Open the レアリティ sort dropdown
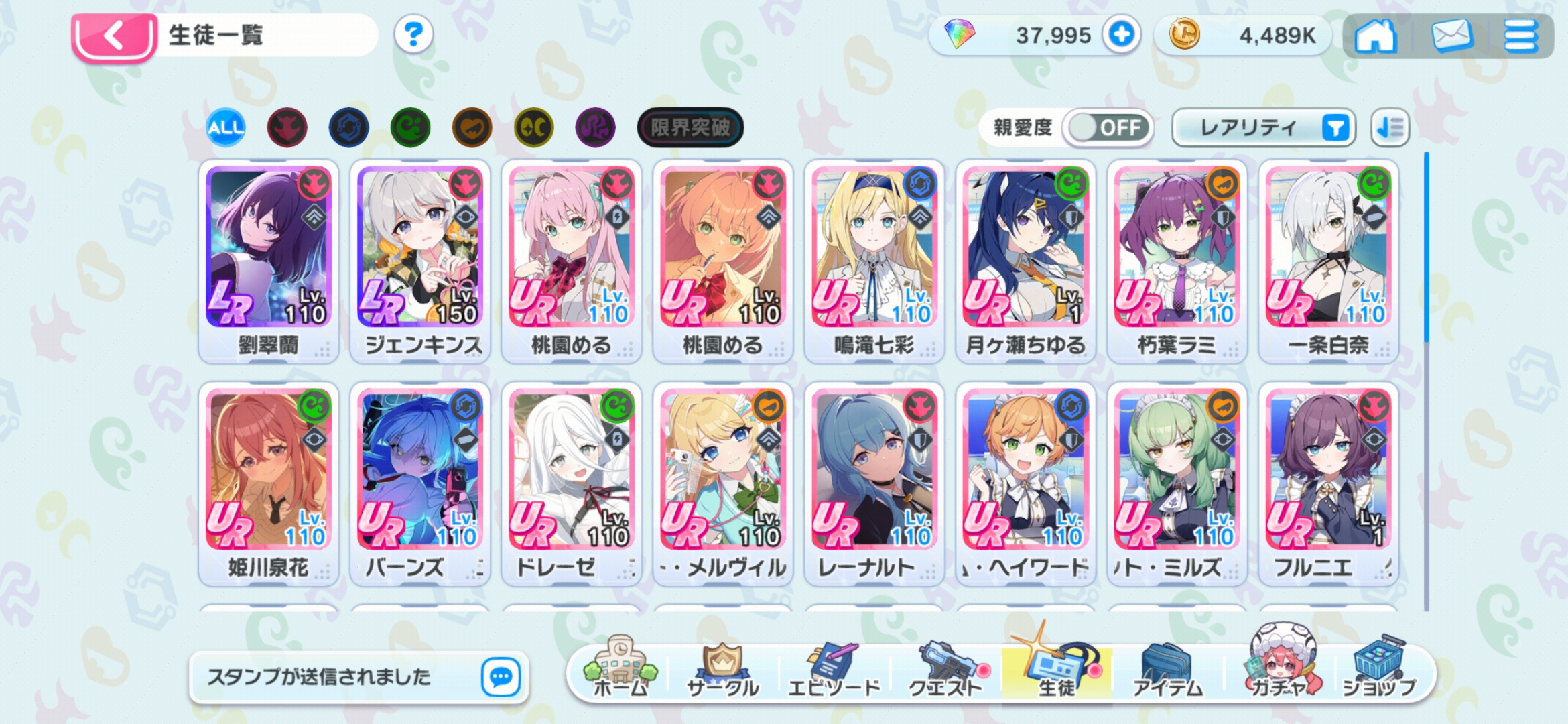Image resolution: width=1568 pixels, height=724 pixels. tap(1263, 127)
